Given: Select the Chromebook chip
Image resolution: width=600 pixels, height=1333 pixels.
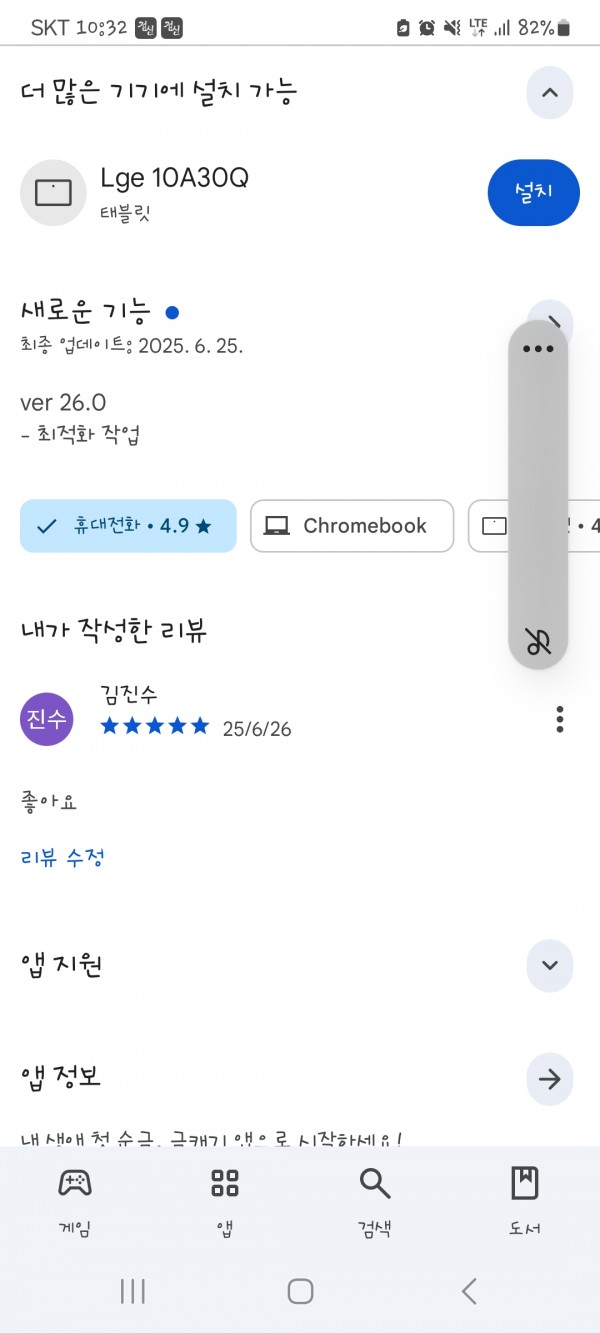Looking at the screenshot, I should tap(352, 526).
